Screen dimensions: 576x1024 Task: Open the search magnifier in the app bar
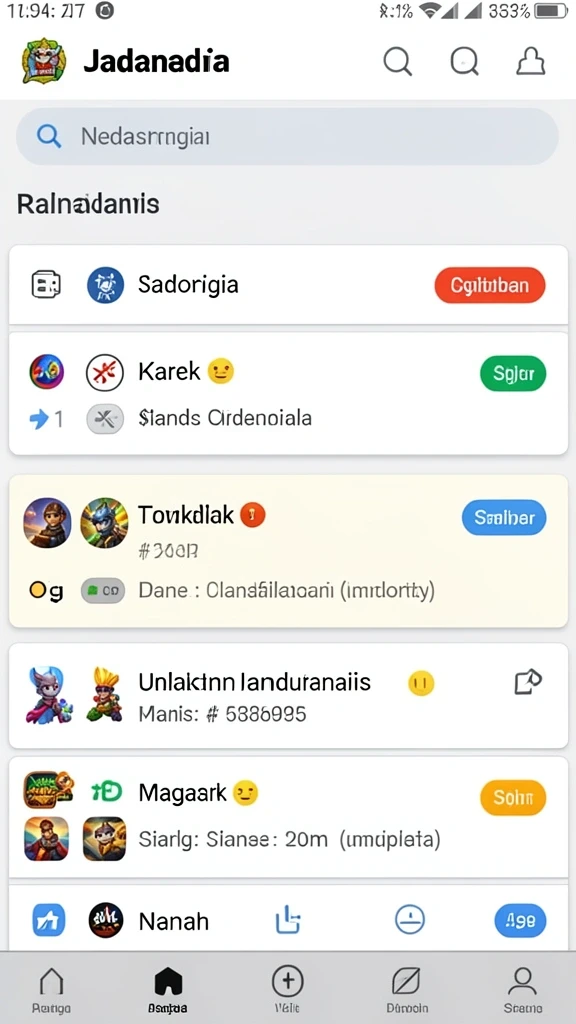coord(397,62)
